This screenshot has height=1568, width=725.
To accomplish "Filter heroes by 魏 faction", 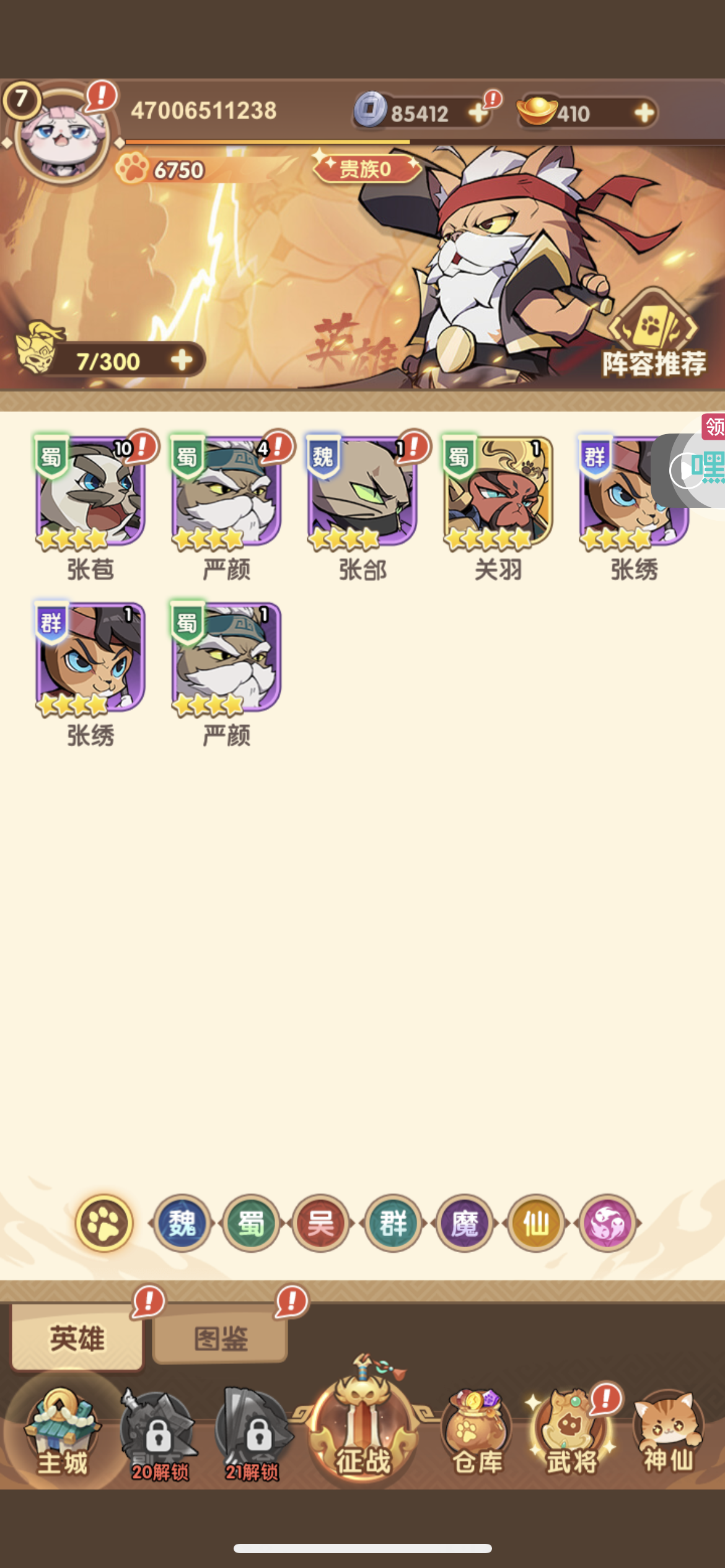I will point(182,1223).
